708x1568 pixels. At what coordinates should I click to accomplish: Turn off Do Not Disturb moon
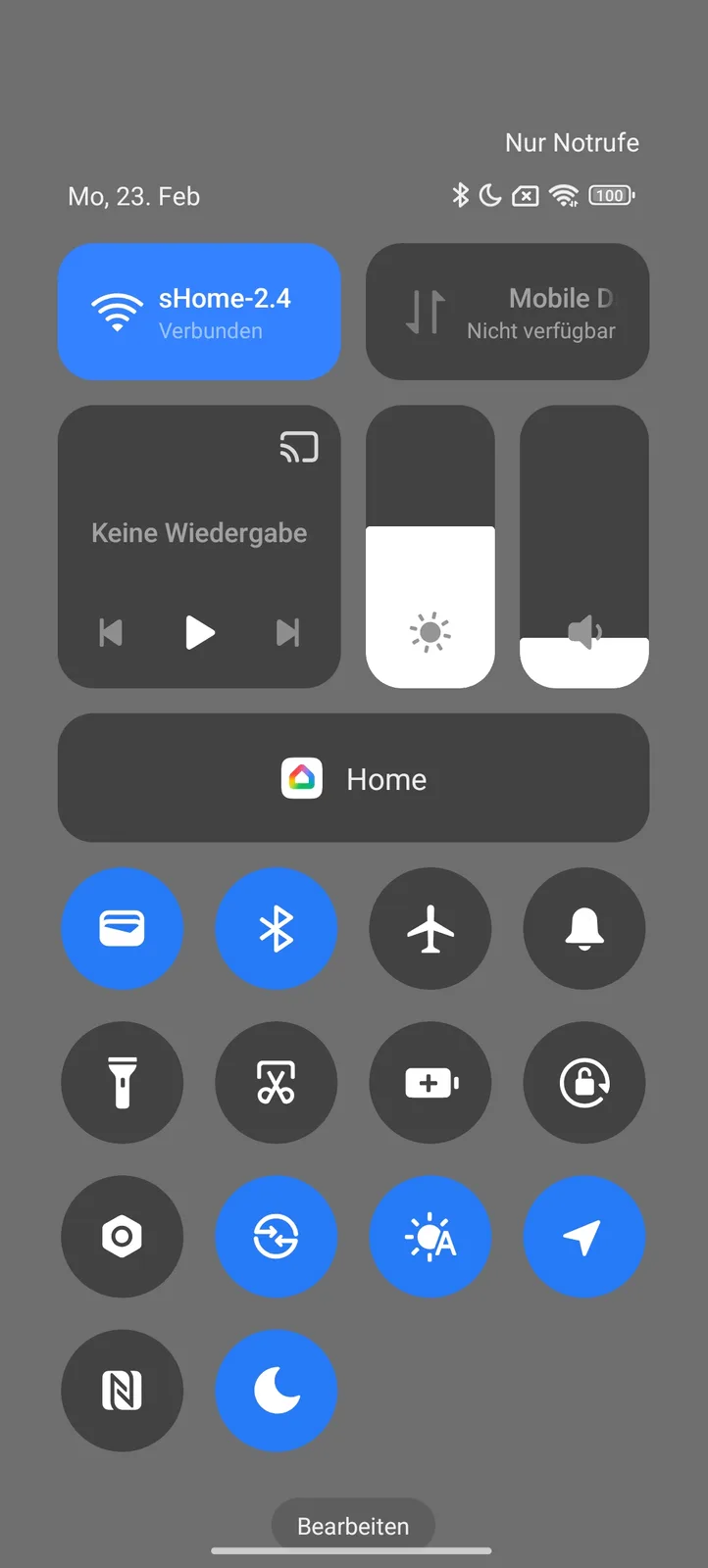pyautogui.click(x=277, y=1391)
